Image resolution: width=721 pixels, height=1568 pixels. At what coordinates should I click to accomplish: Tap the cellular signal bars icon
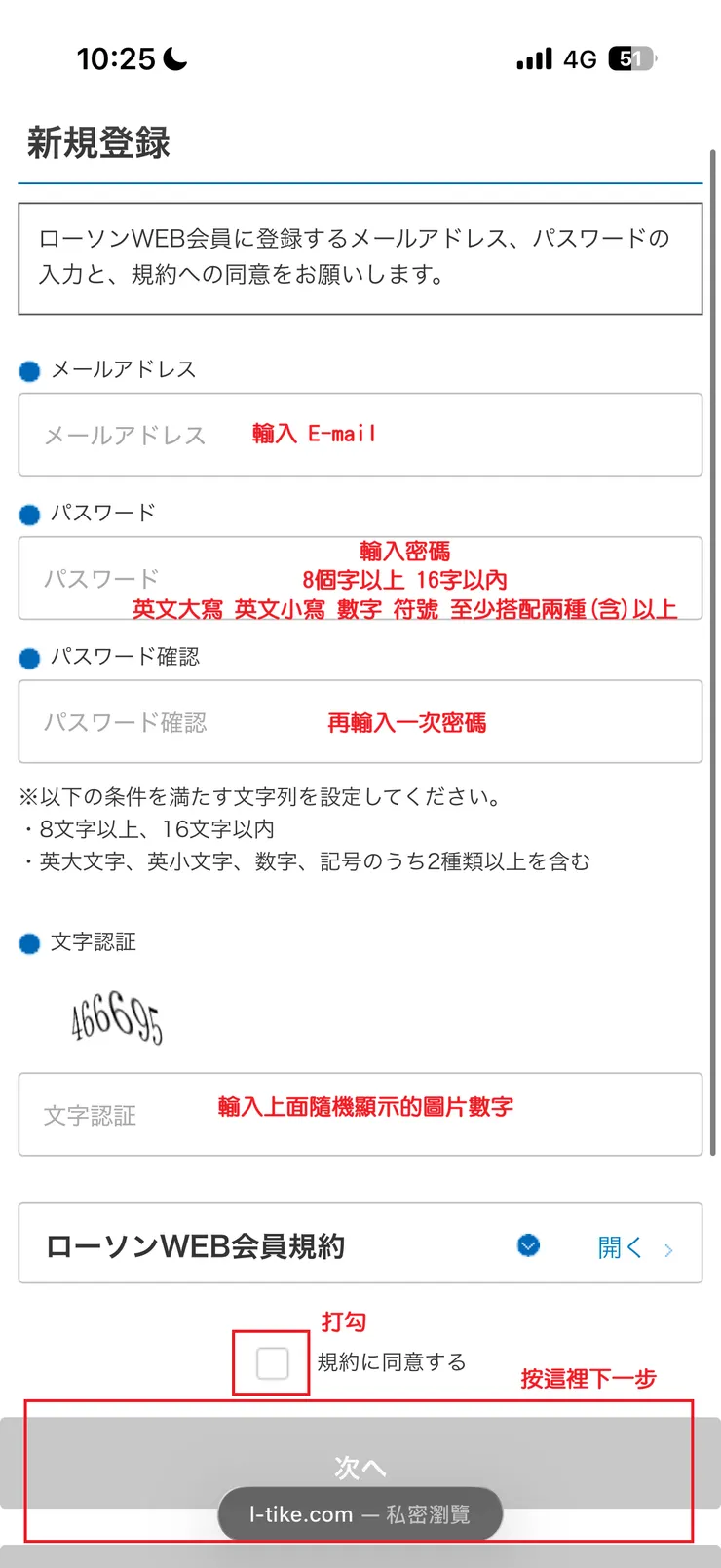[x=530, y=58]
